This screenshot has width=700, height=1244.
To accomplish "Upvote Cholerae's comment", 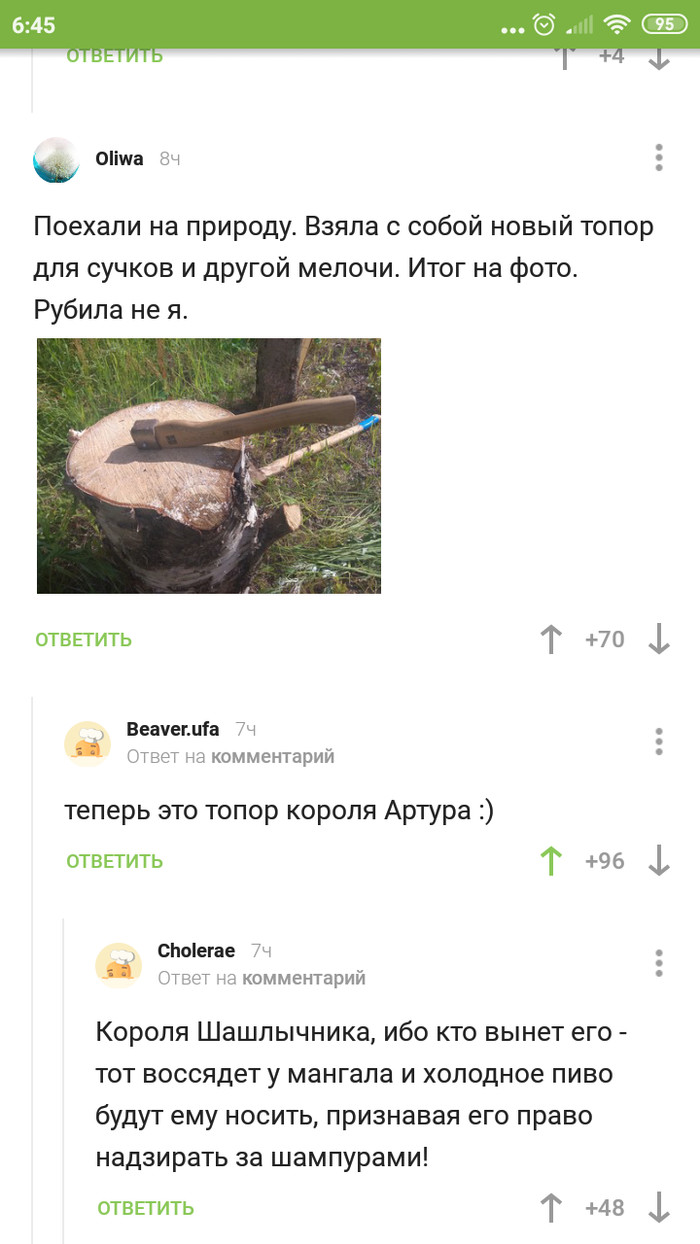I will [550, 1208].
